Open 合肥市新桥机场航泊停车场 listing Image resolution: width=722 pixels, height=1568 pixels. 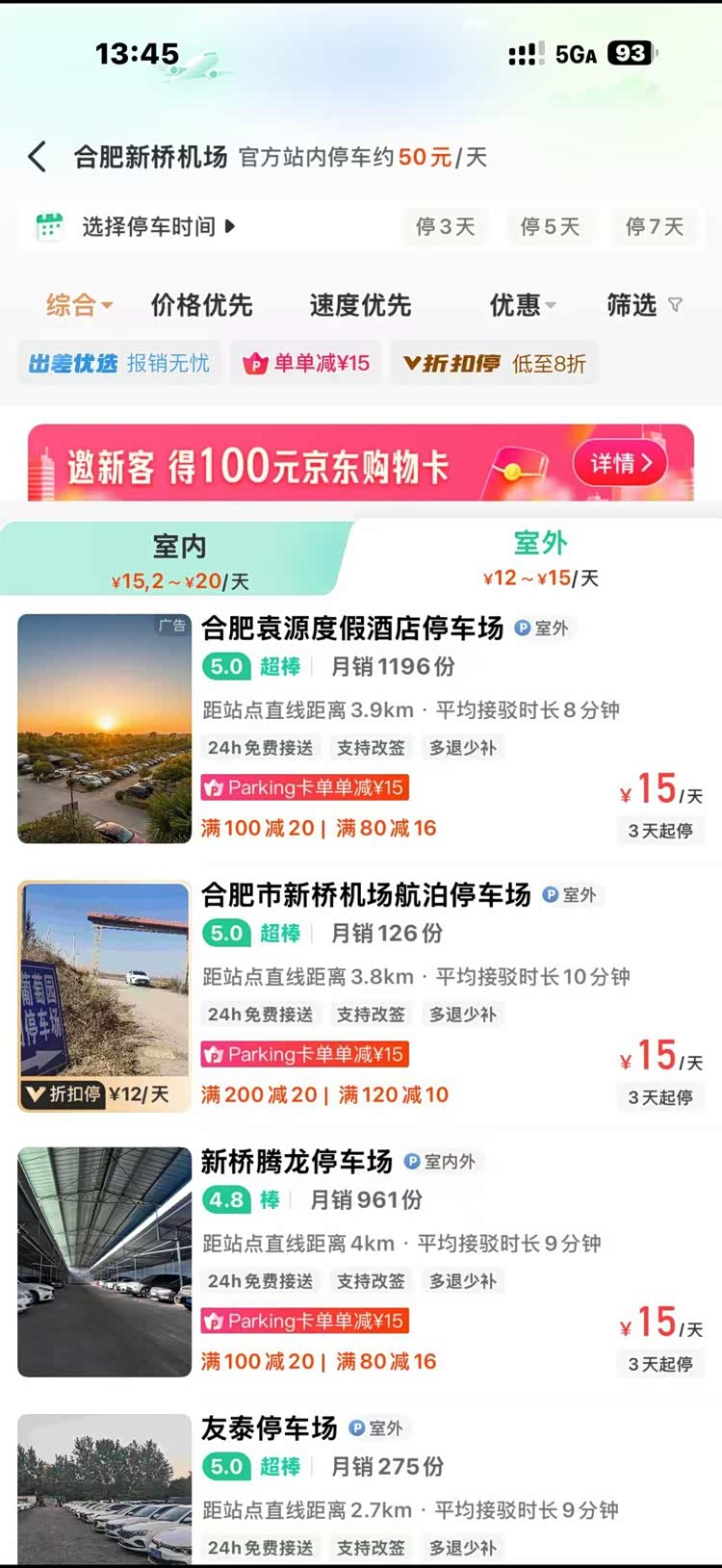click(366, 895)
